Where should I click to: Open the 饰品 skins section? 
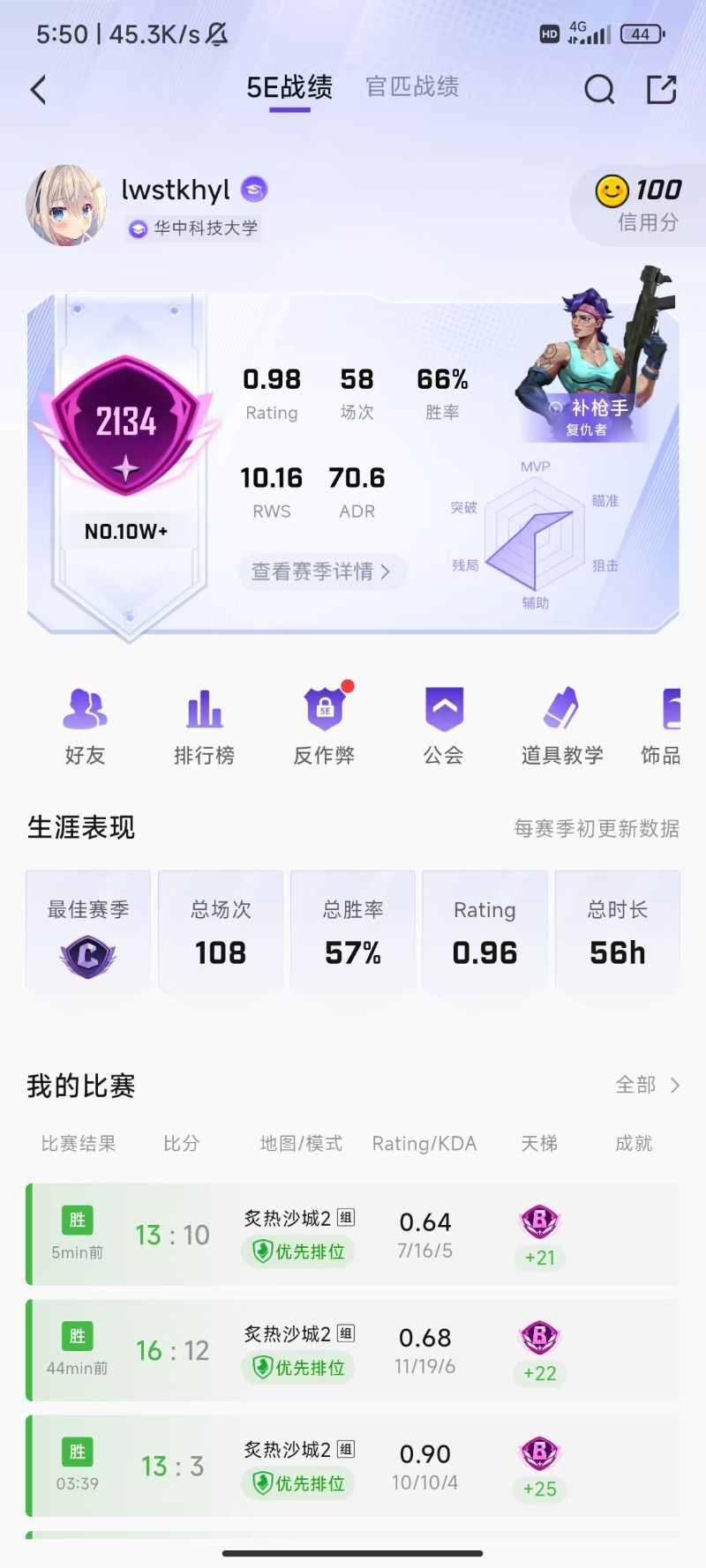[x=664, y=726]
